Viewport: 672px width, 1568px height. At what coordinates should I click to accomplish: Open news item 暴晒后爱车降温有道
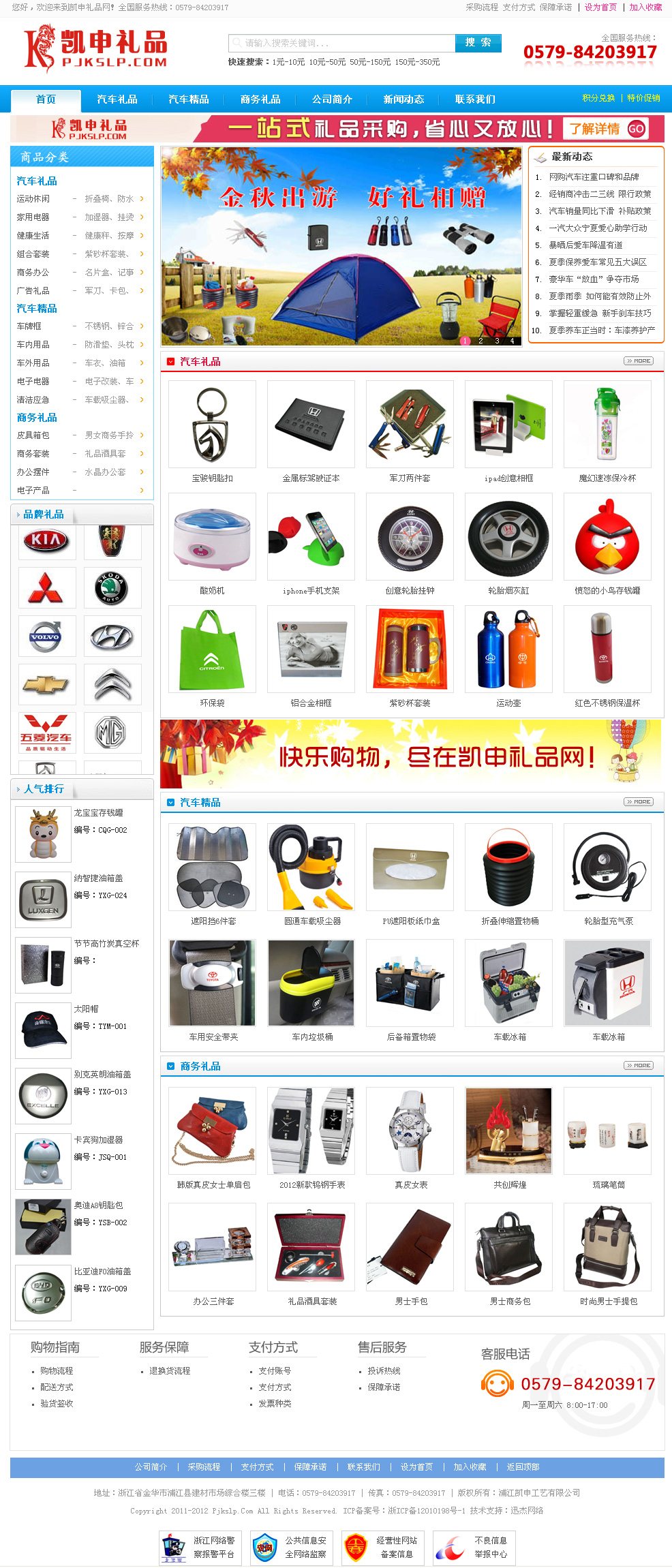(585, 245)
